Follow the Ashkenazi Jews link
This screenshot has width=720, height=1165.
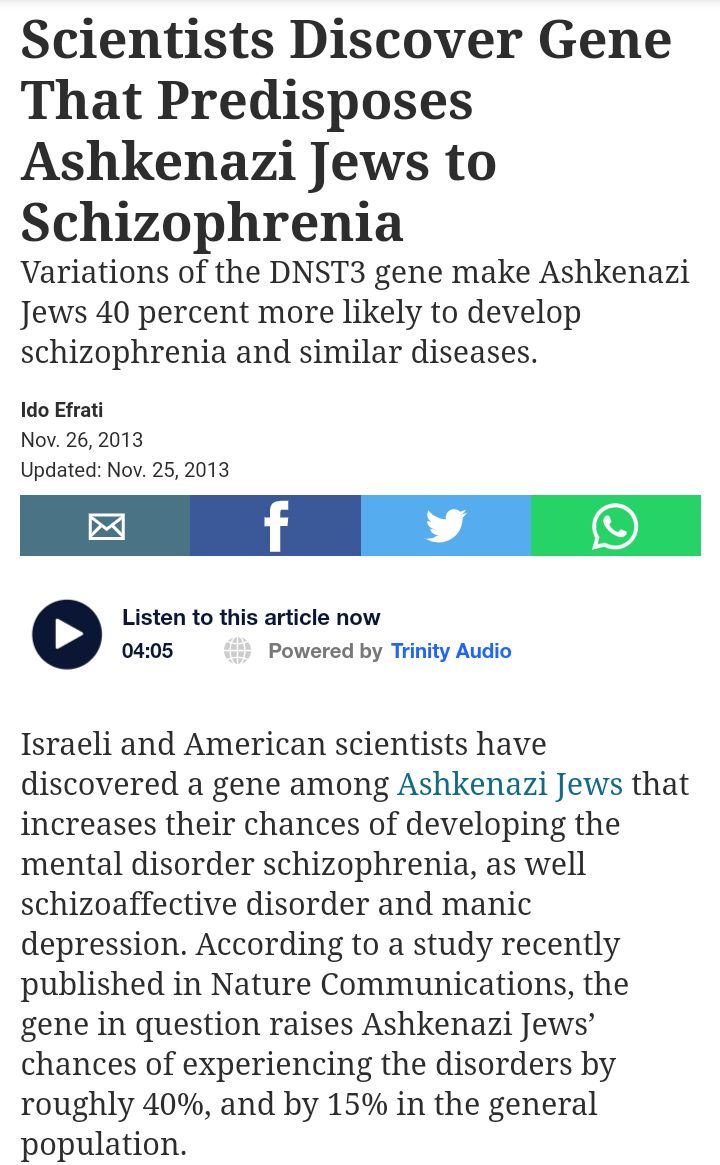click(510, 784)
